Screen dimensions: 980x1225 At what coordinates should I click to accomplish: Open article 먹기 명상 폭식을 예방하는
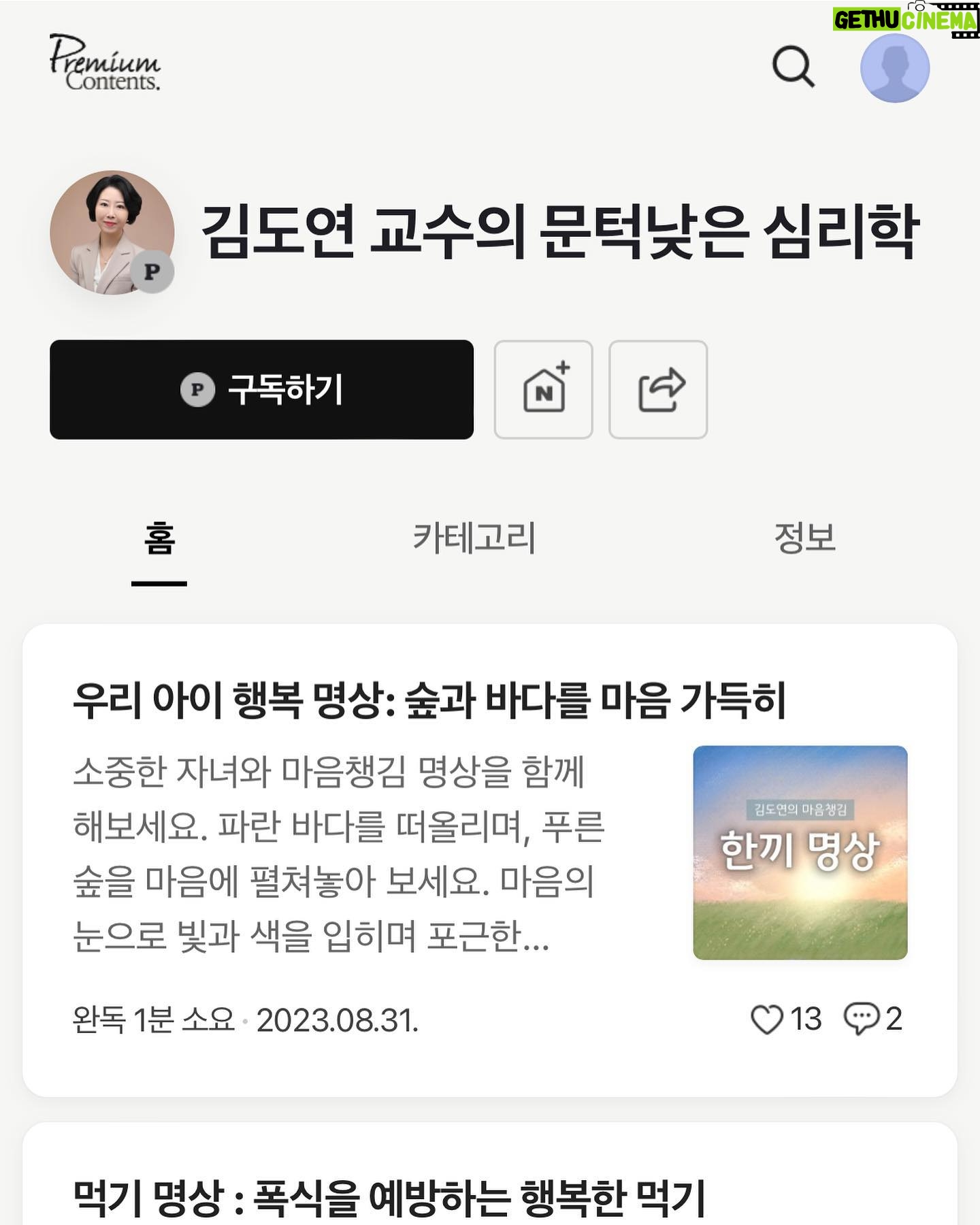389,1198
